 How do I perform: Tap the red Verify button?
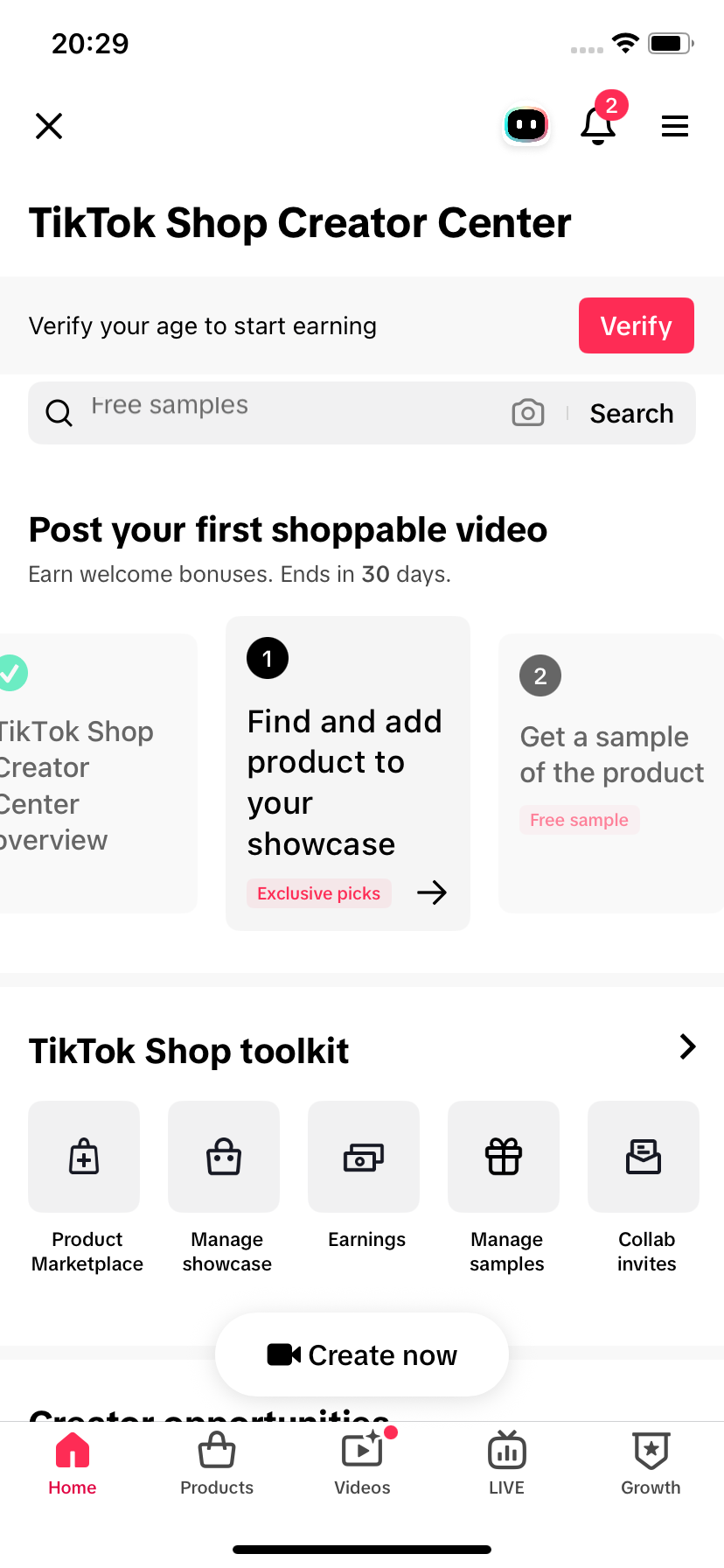pyautogui.click(x=636, y=325)
